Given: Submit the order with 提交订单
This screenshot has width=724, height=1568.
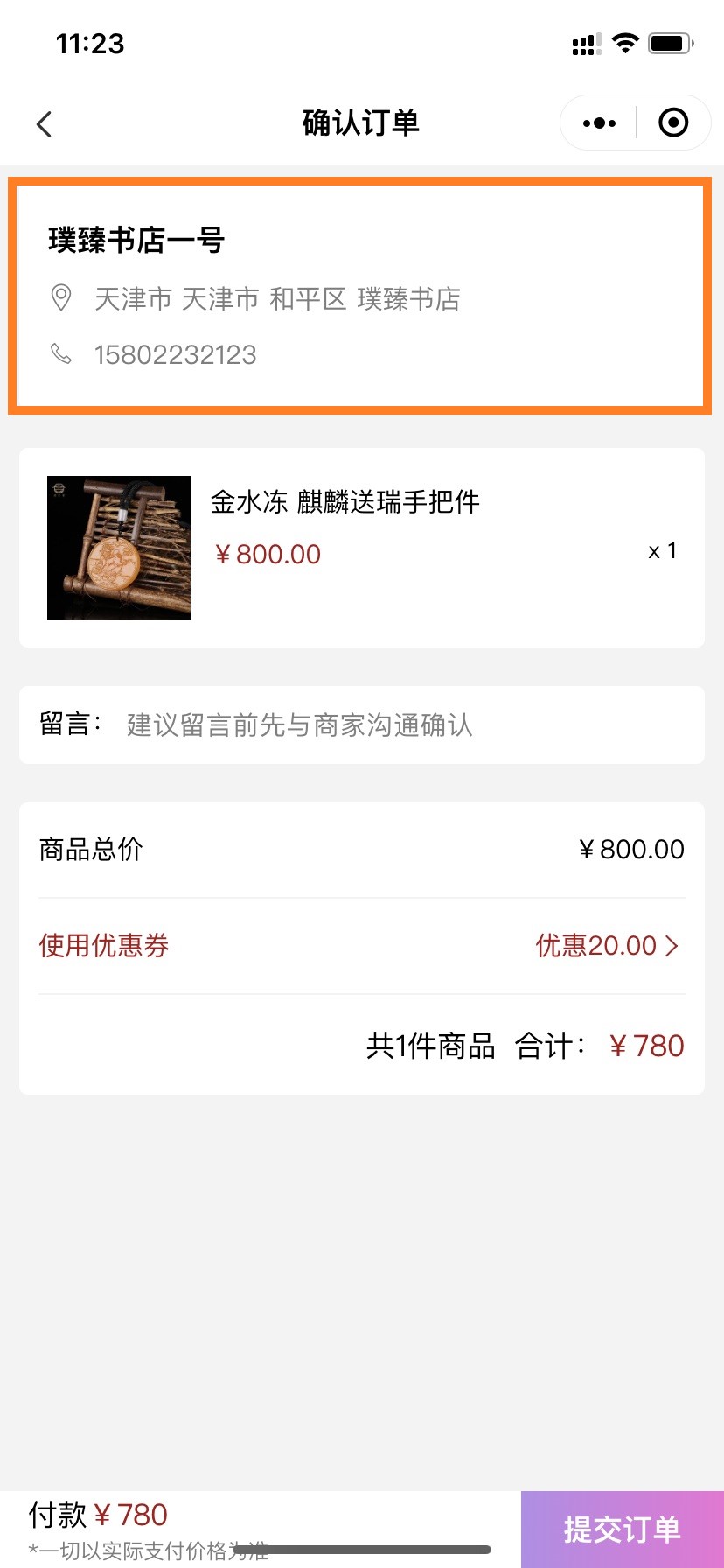Looking at the screenshot, I should (x=622, y=1529).
